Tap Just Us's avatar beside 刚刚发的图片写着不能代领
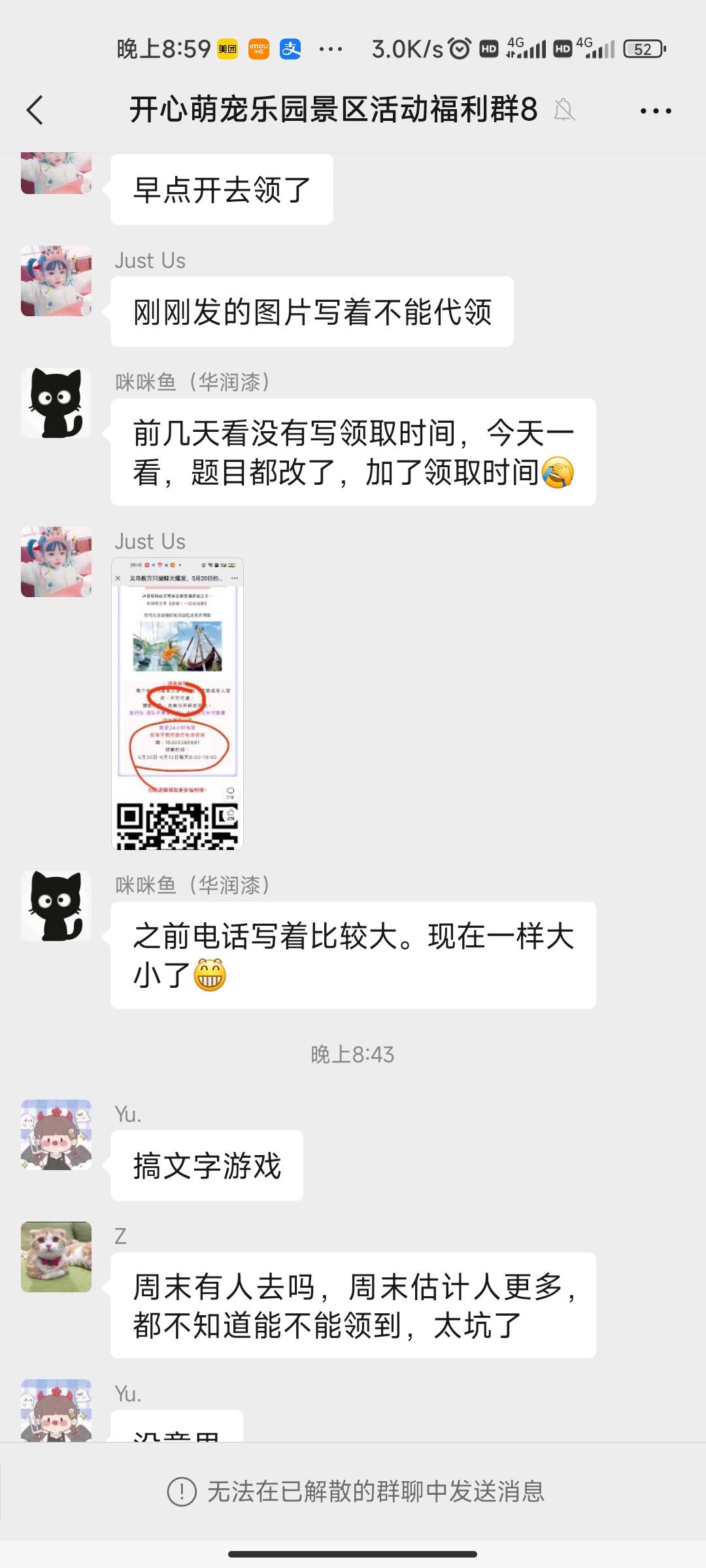This screenshot has width=706, height=1568. tap(56, 281)
